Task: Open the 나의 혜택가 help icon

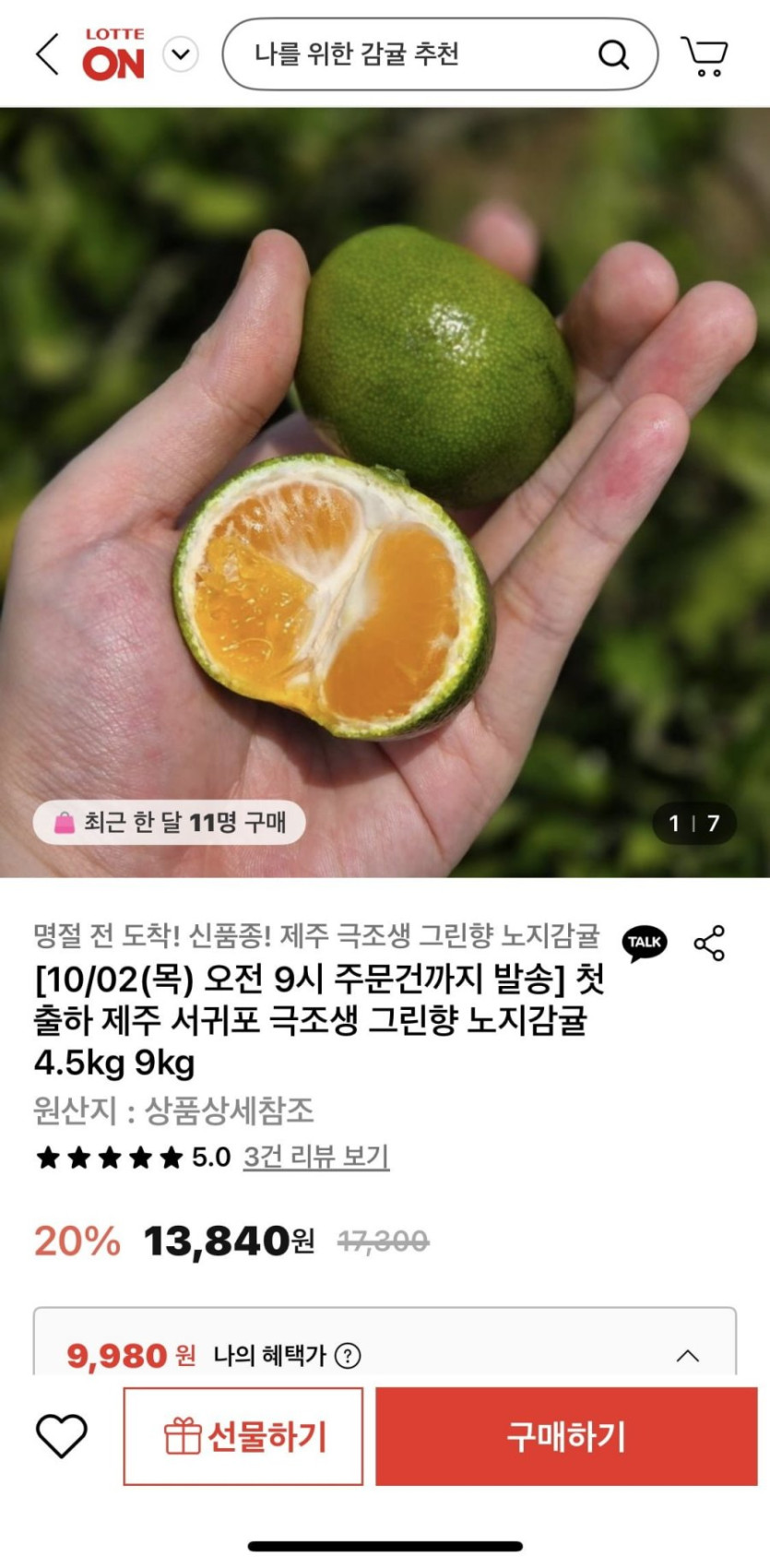Action: [x=348, y=1356]
